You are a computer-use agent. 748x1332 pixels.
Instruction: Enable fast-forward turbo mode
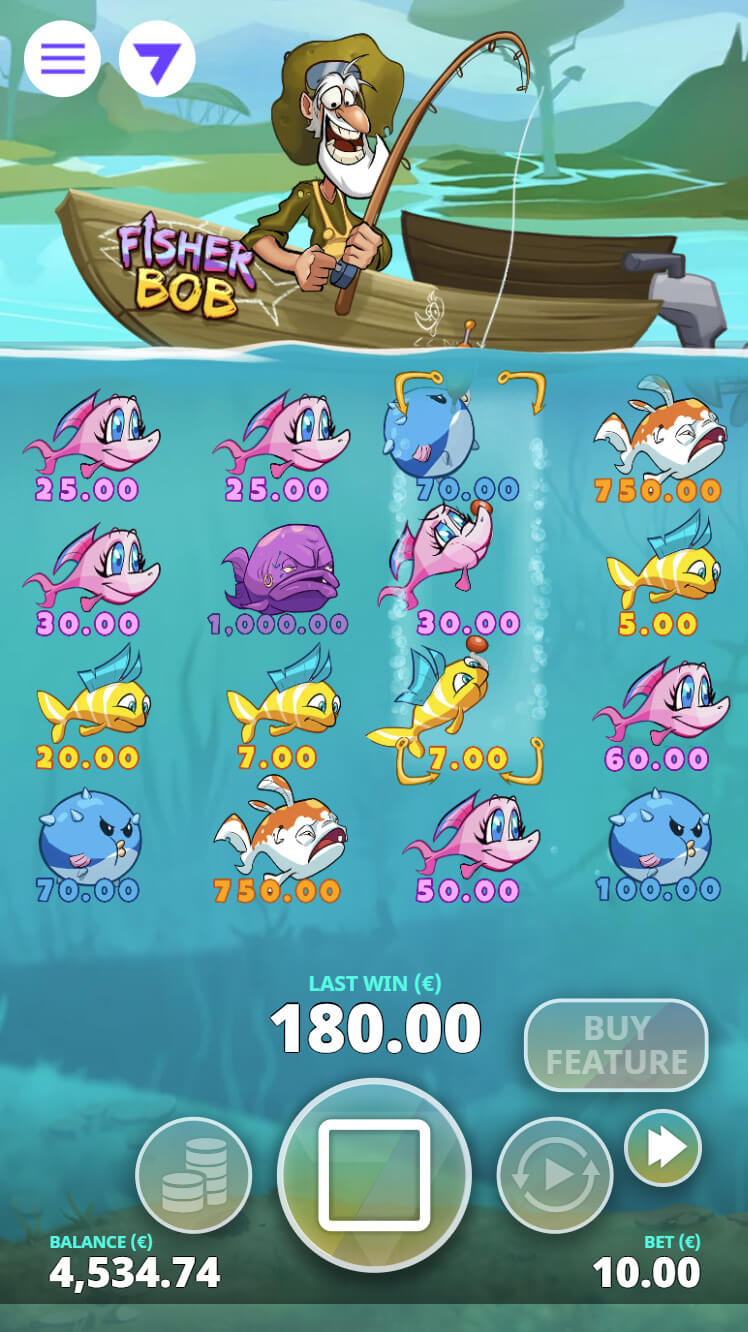click(663, 1148)
